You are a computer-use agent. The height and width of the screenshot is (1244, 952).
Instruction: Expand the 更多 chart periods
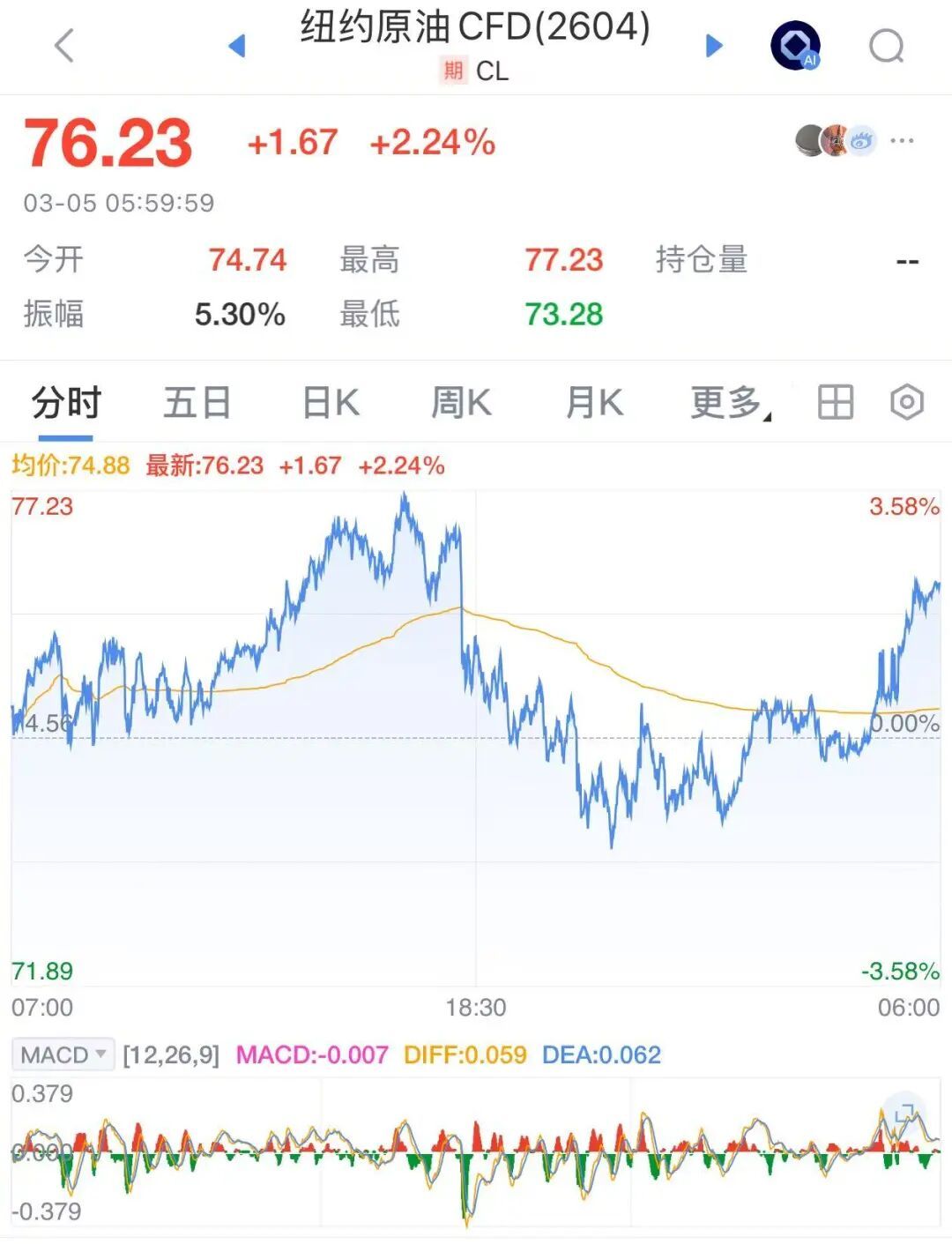(x=729, y=404)
